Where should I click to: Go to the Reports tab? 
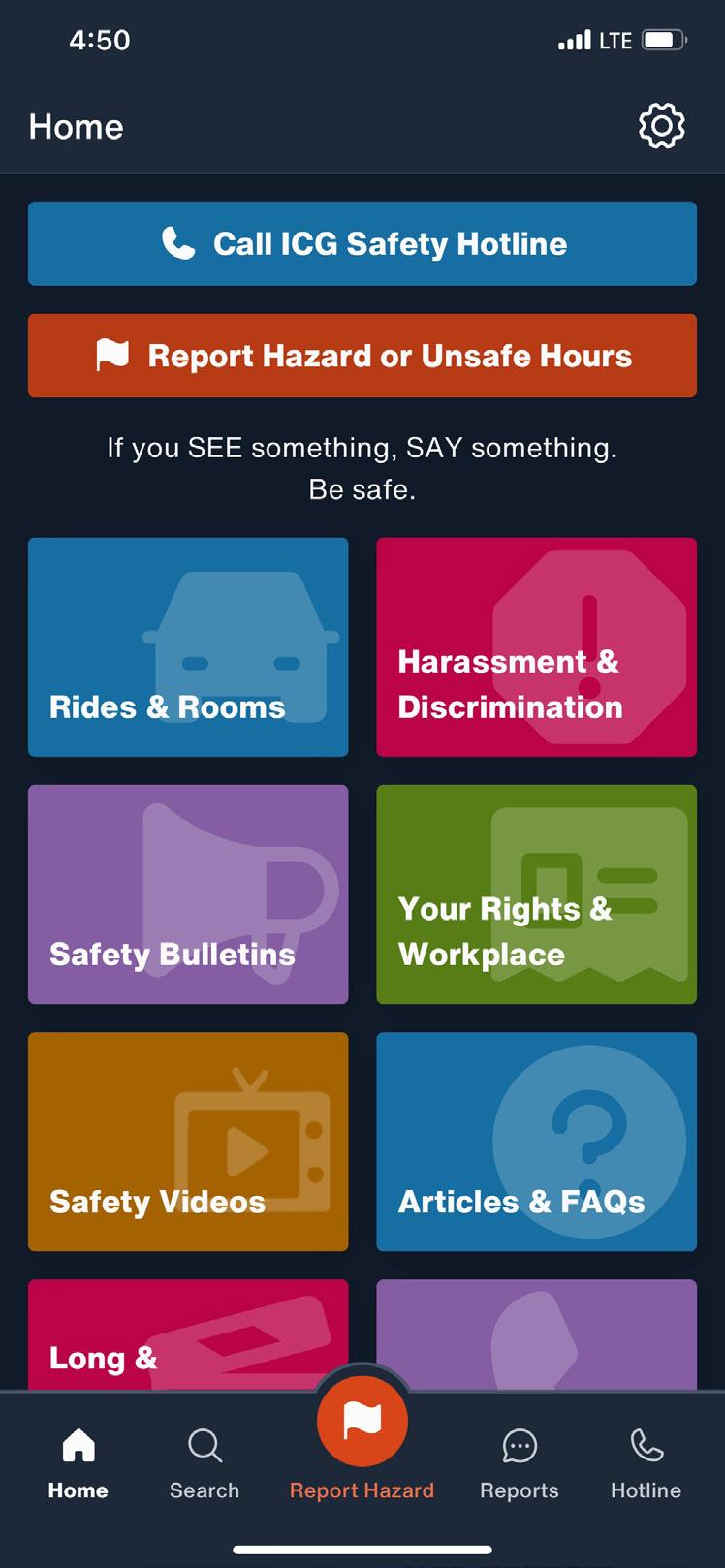coord(520,1462)
